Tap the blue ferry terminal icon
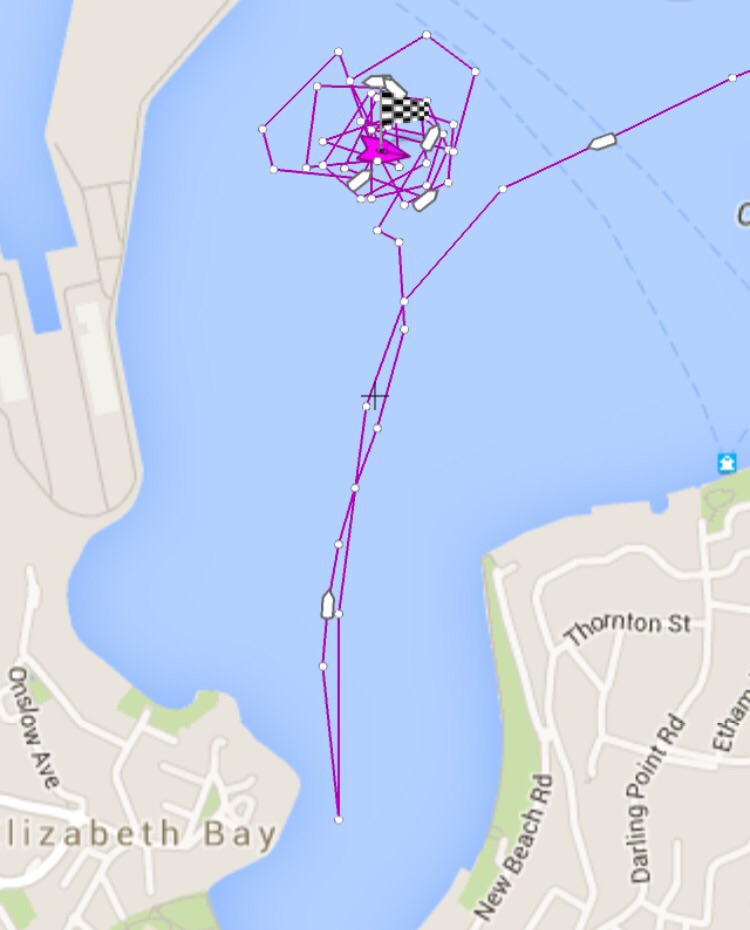 727,462
